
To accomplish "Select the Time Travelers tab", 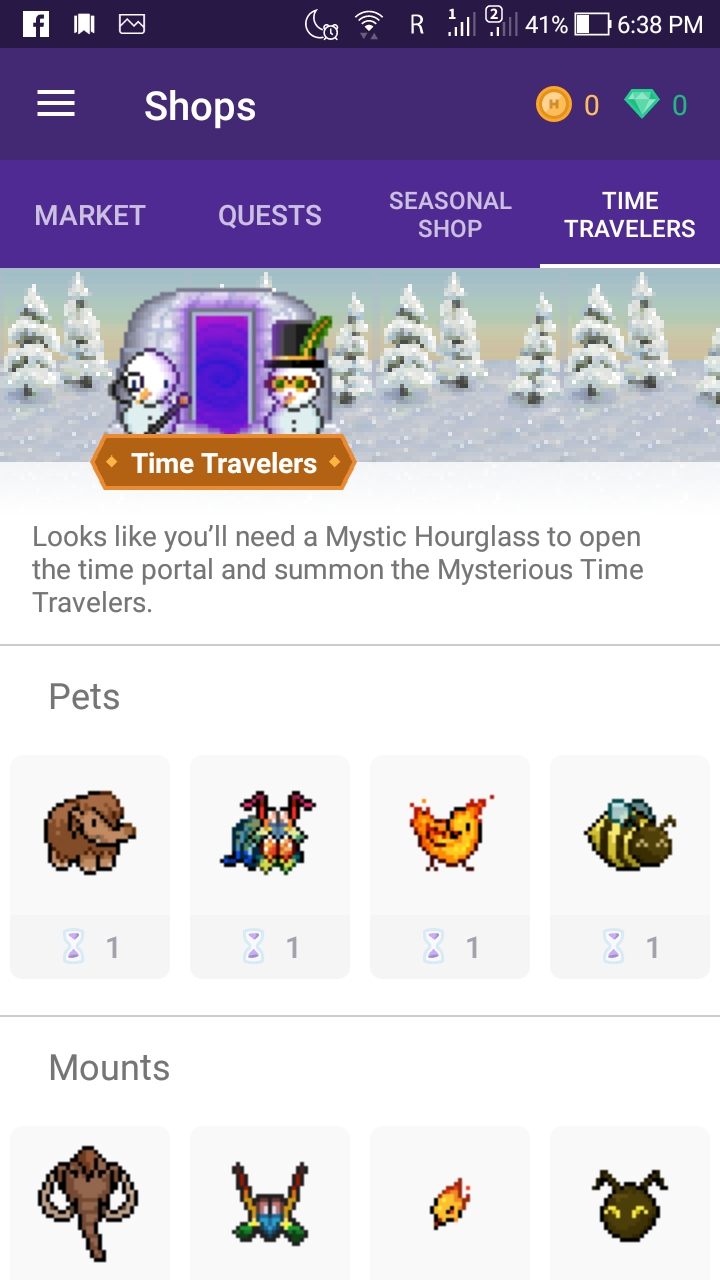I will pos(630,215).
